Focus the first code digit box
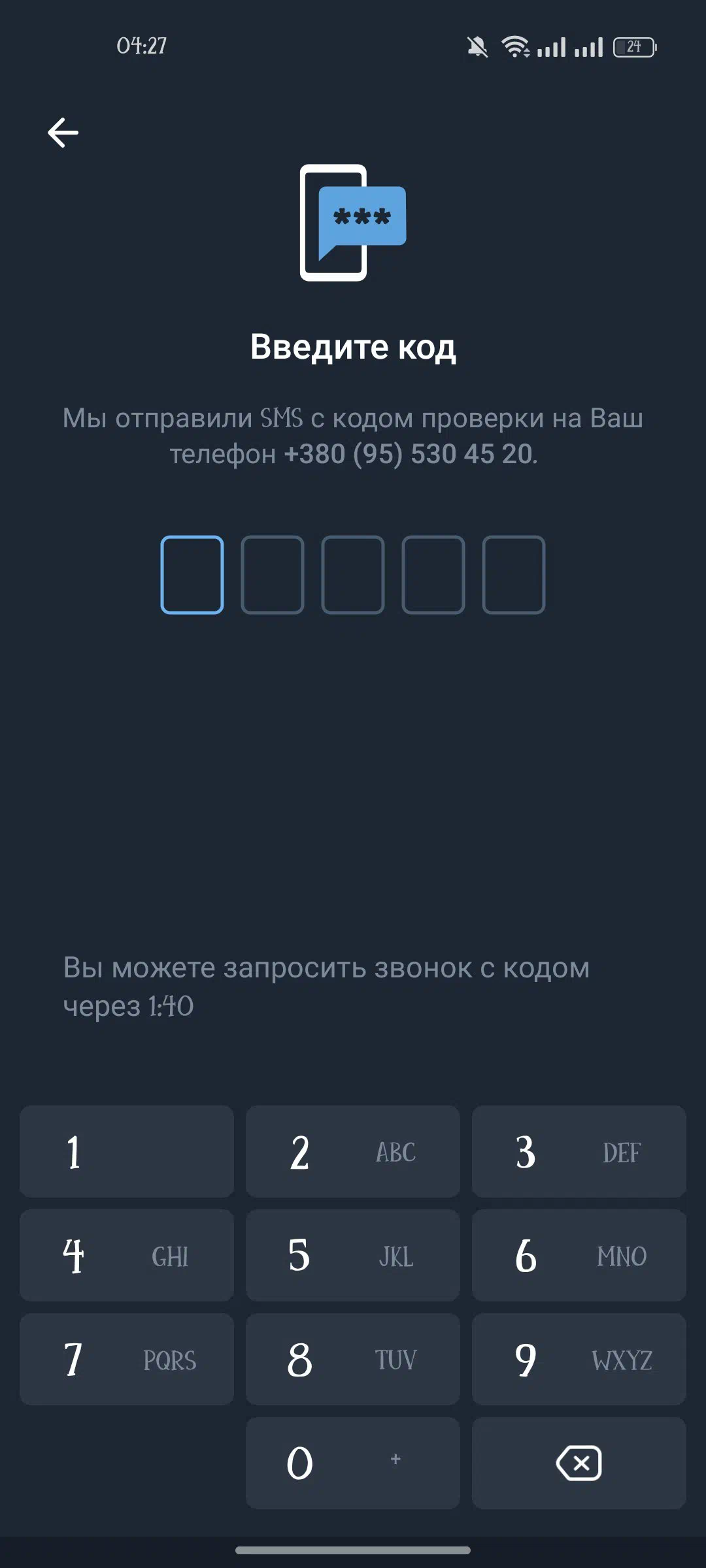 coord(192,575)
